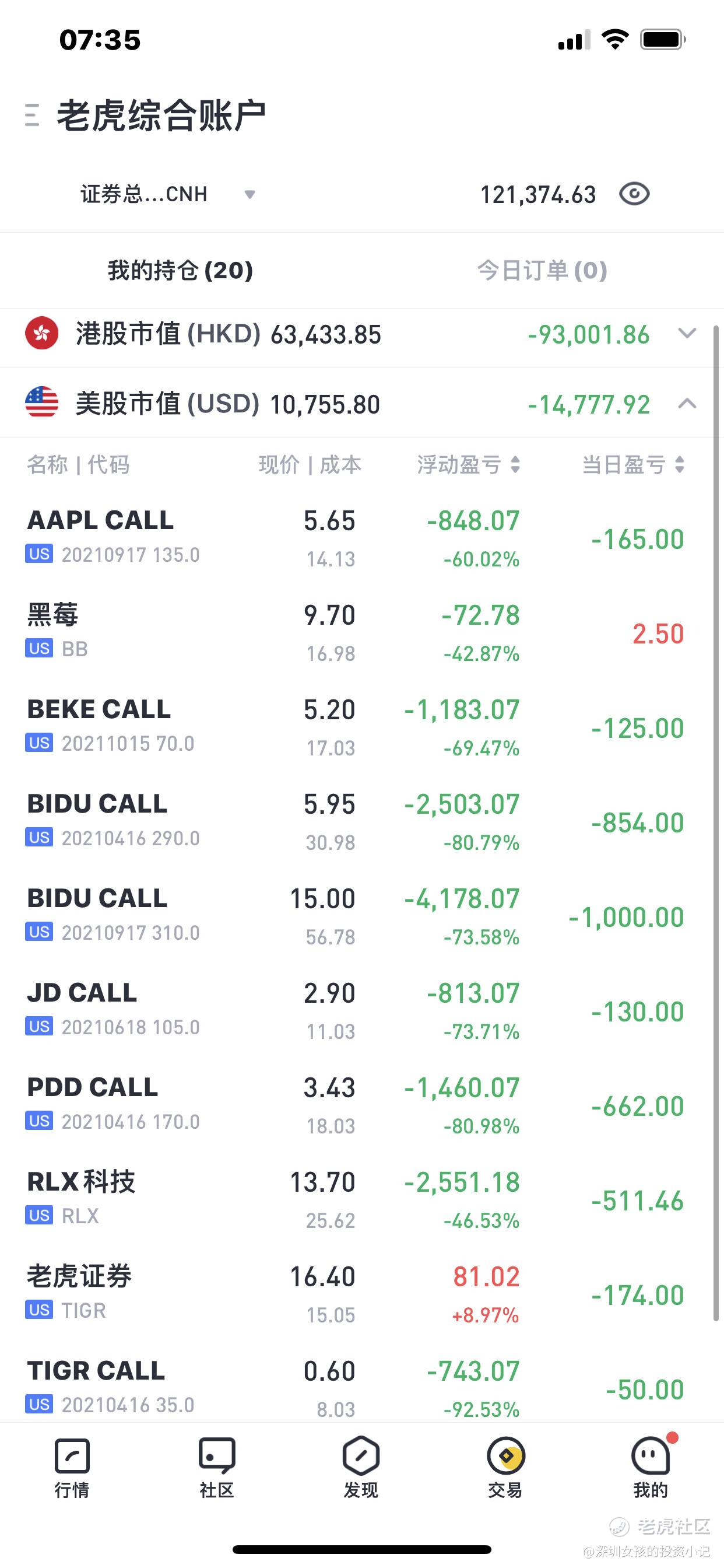Go to the 社区 tab
The width and height of the screenshot is (724, 1568).
217,1468
